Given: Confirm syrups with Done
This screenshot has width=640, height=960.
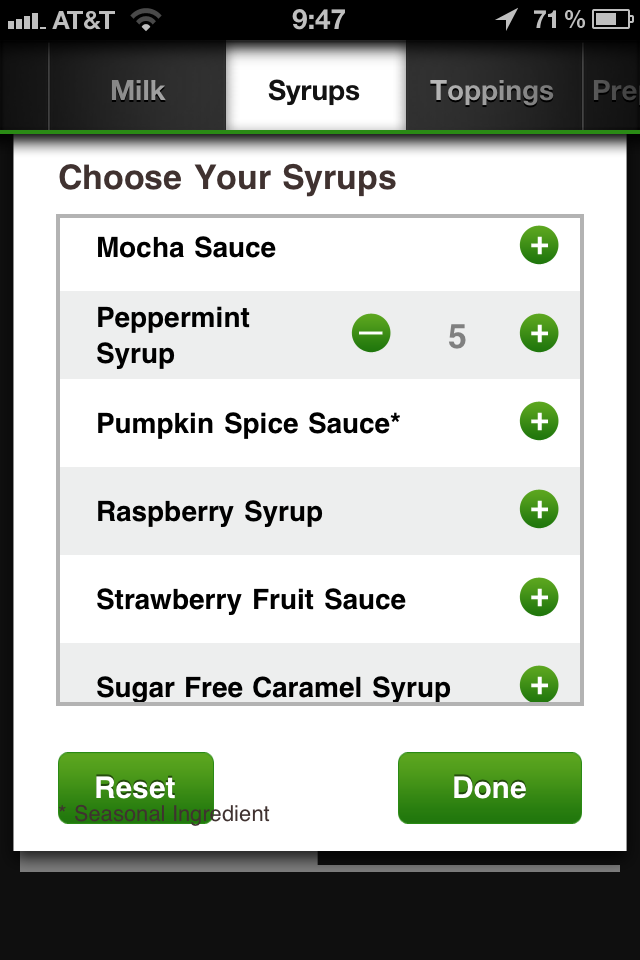Looking at the screenshot, I should point(489,787).
